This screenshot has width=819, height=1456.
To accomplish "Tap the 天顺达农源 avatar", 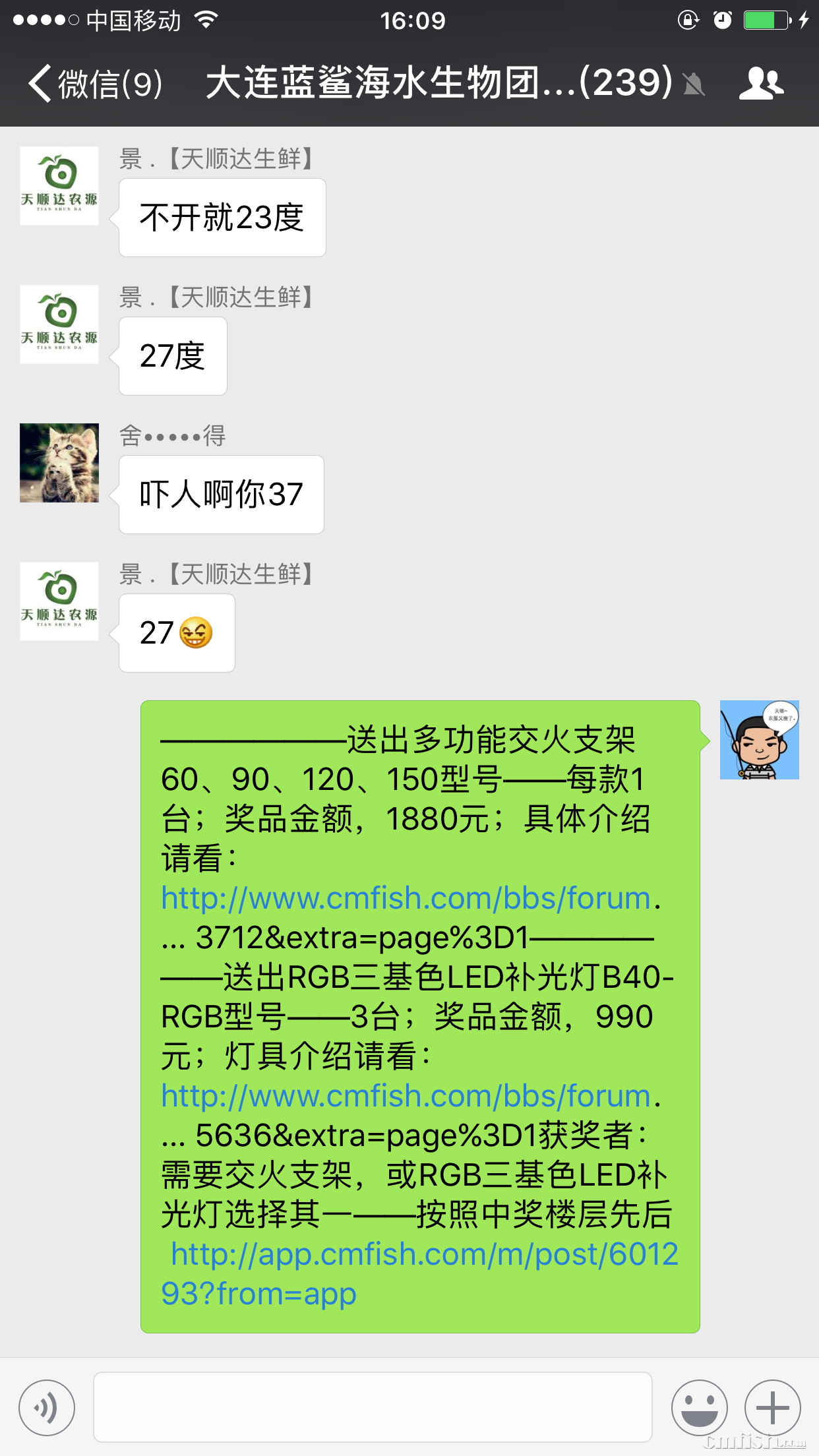I will pyautogui.click(x=58, y=185).
